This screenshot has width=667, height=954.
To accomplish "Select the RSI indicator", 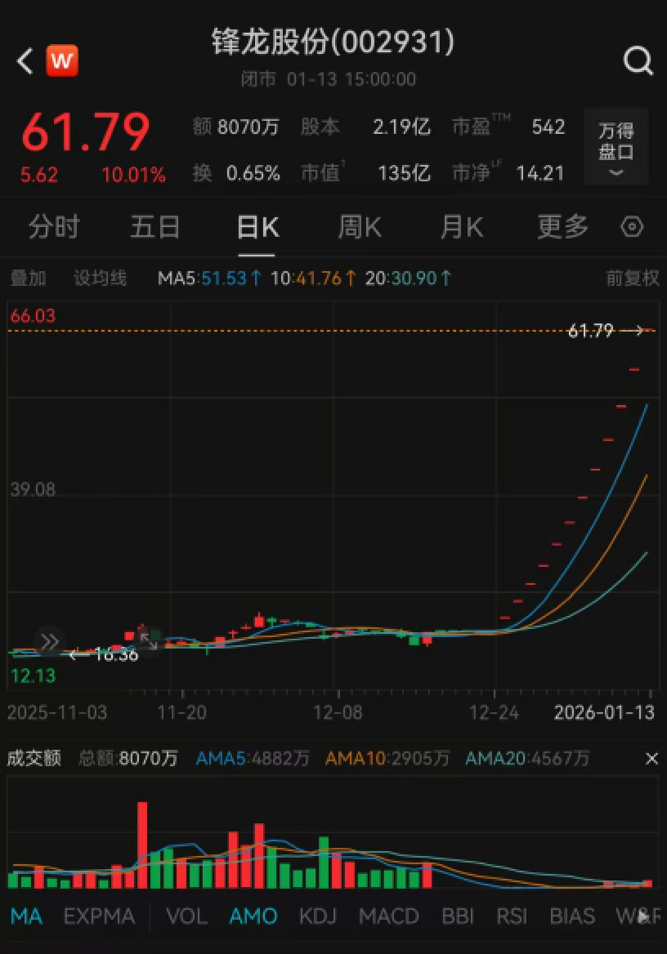I will point(512,916).
